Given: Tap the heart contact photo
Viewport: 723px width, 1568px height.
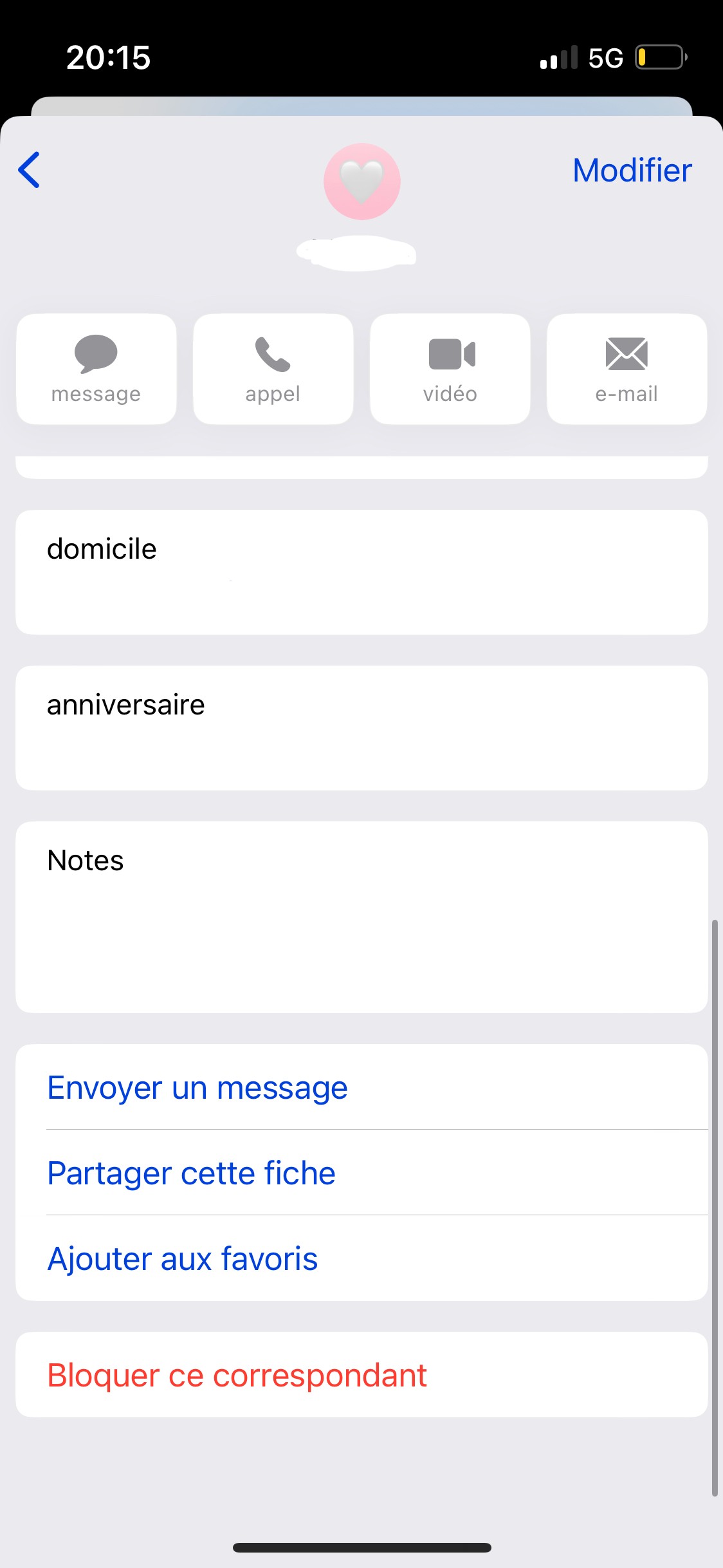Looking at the screenshot, I should [361, 182].
